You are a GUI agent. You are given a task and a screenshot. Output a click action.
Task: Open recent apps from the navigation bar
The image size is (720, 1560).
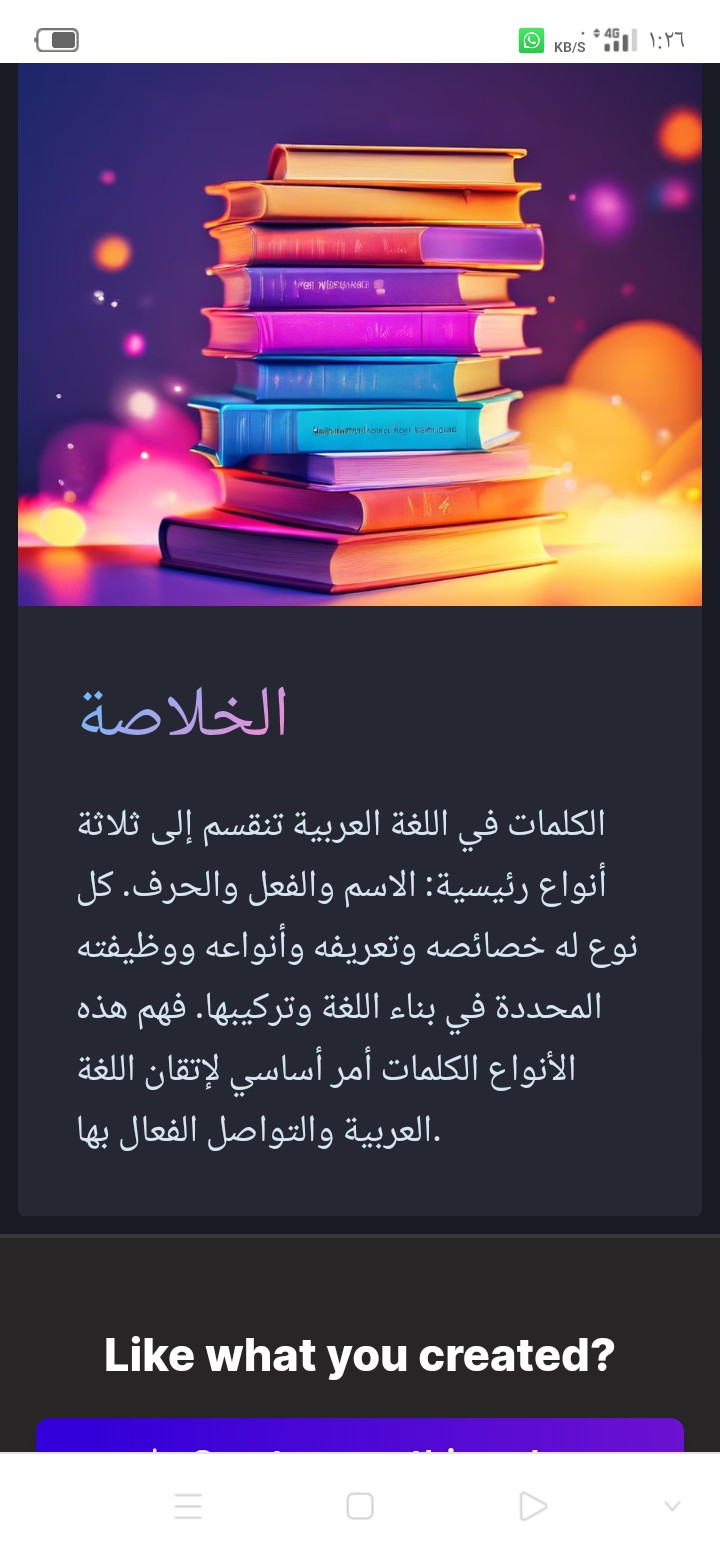[188, 1506]
